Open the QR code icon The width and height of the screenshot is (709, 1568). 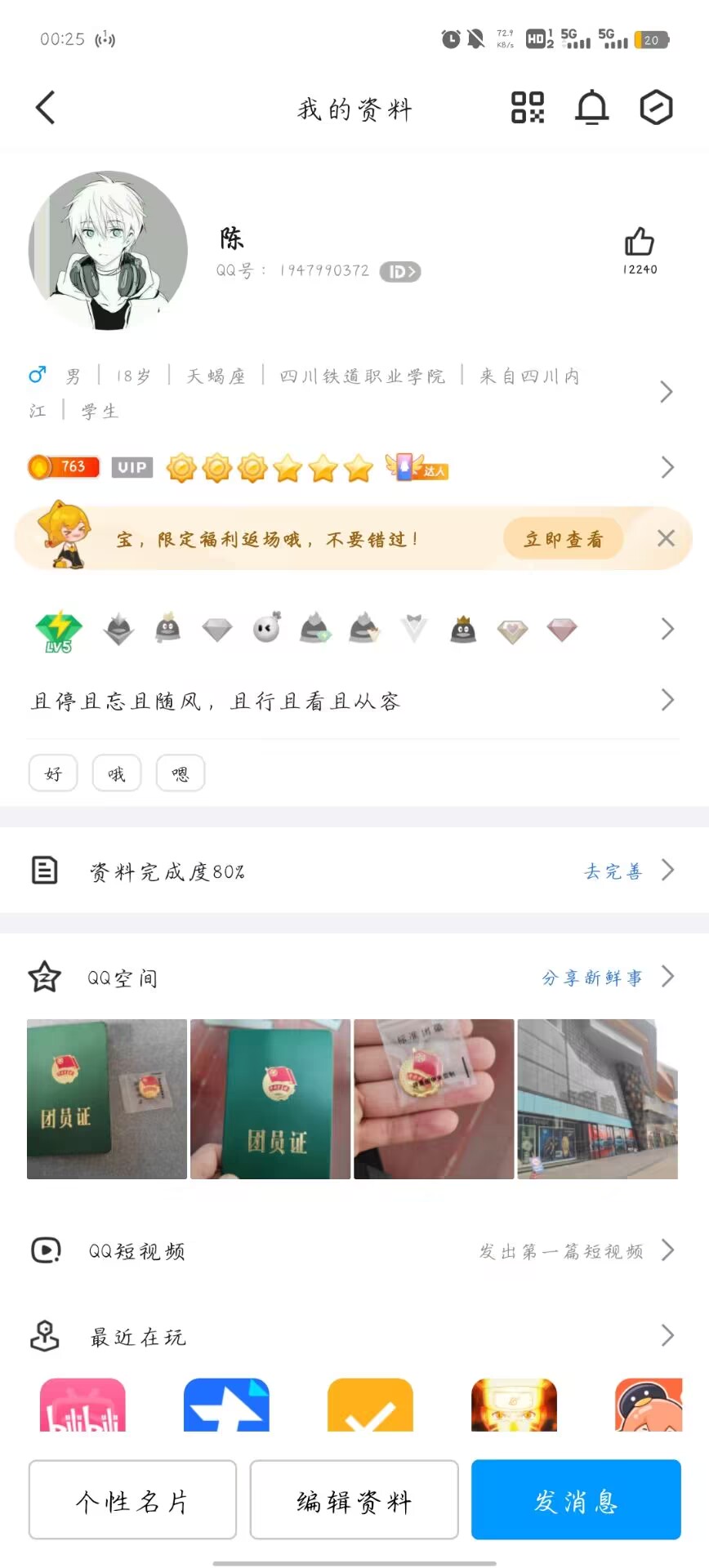click(528, 108)
